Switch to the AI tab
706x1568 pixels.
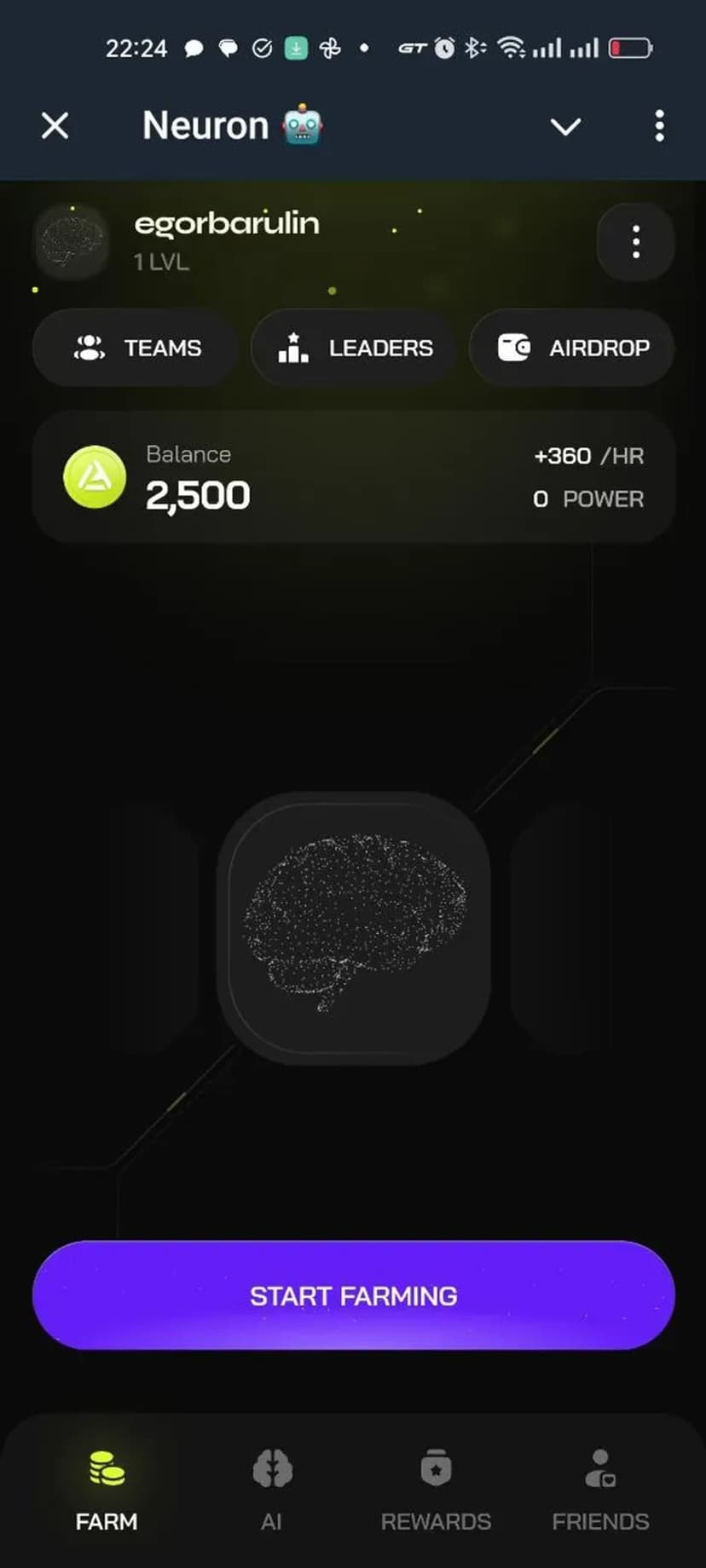(x=272, y=1489)
